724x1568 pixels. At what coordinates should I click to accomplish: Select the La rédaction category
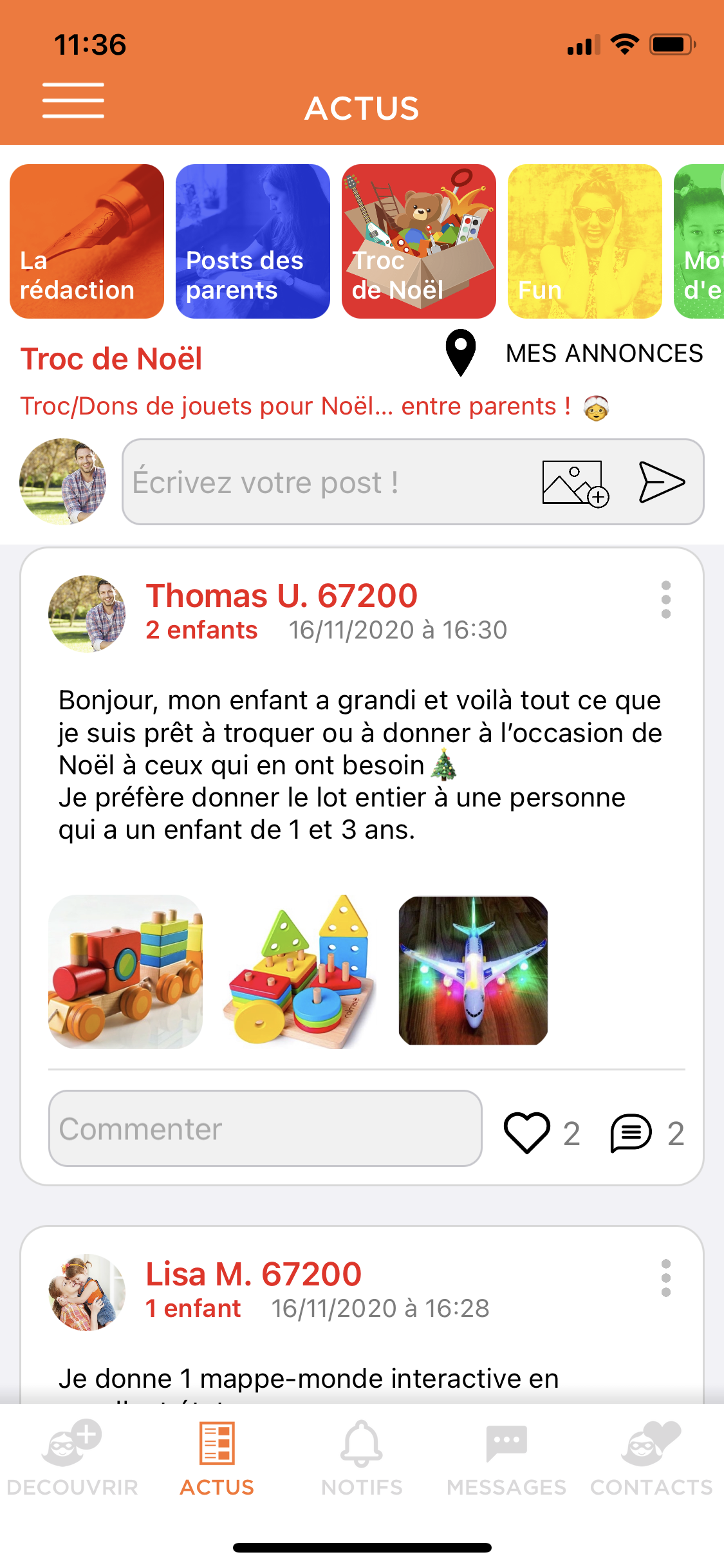click(87, 241)
